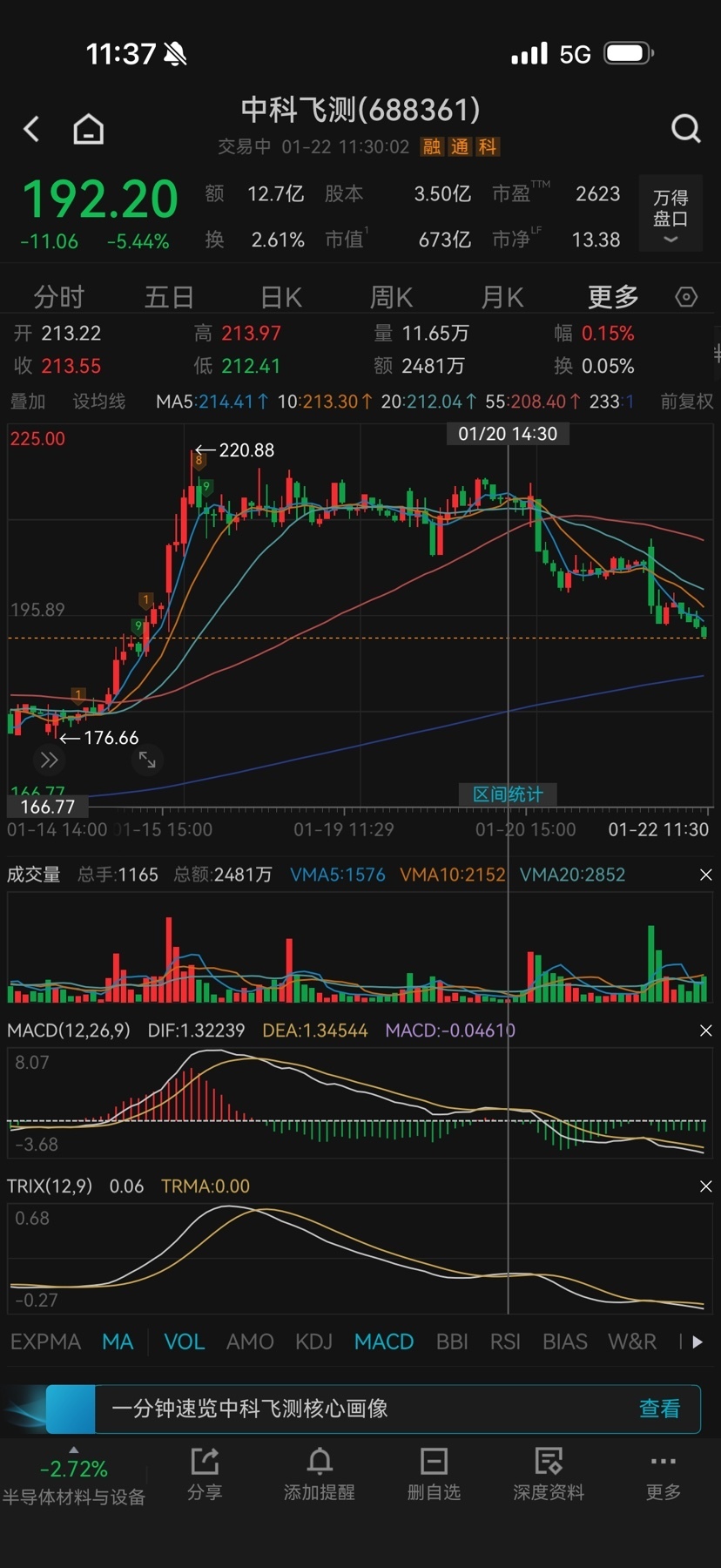Open the home icon beside the back arrow

88,130
